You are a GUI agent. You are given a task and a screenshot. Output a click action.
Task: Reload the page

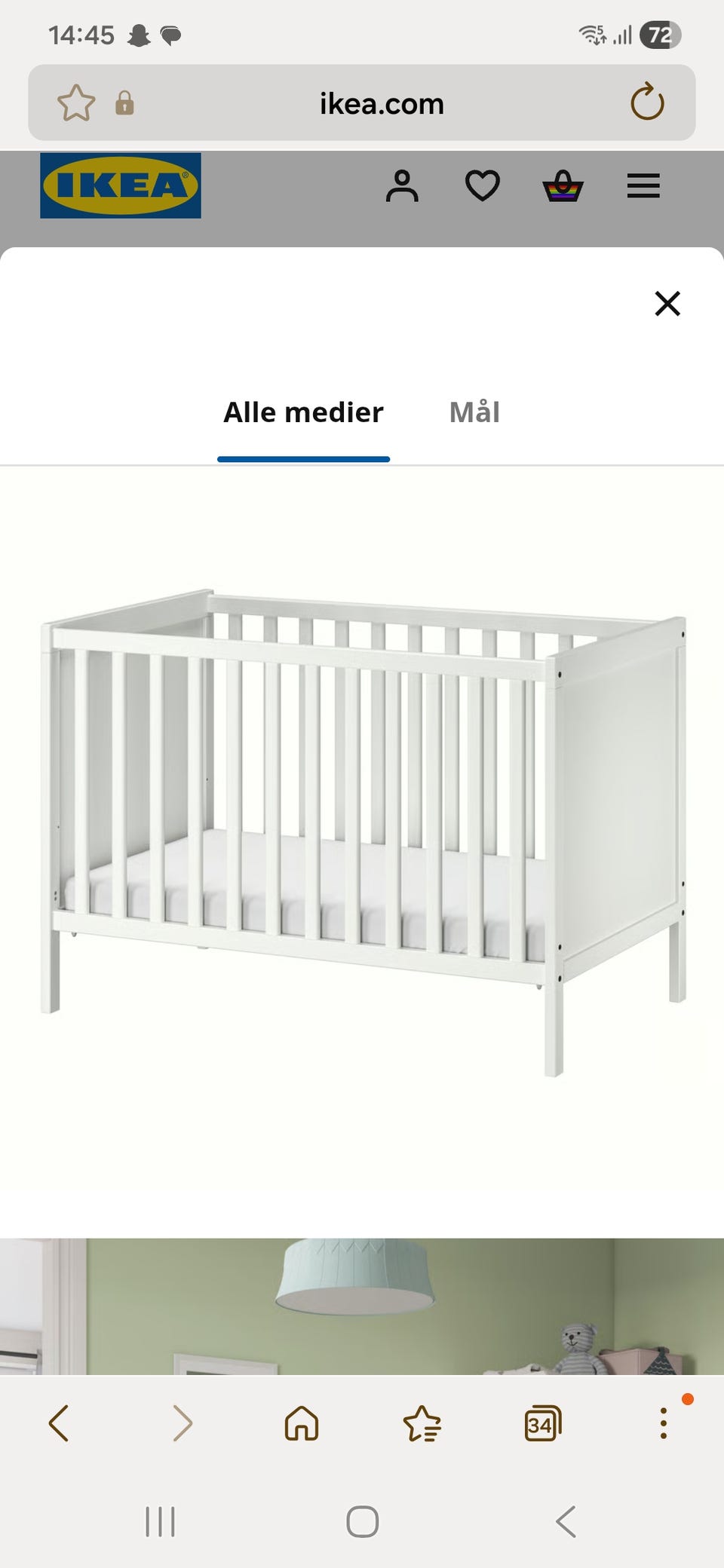click(x=647, y=103)
